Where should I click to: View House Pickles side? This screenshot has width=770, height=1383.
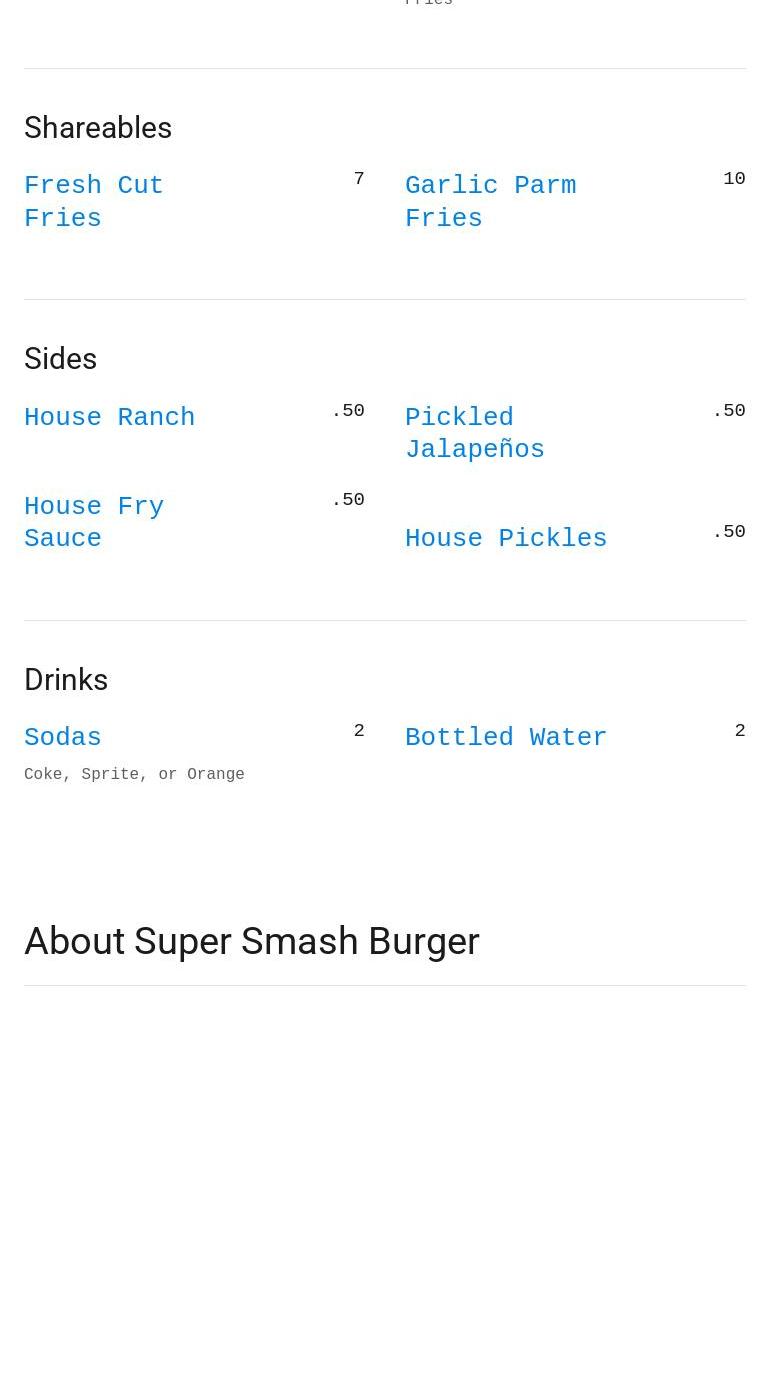point(505,539)
